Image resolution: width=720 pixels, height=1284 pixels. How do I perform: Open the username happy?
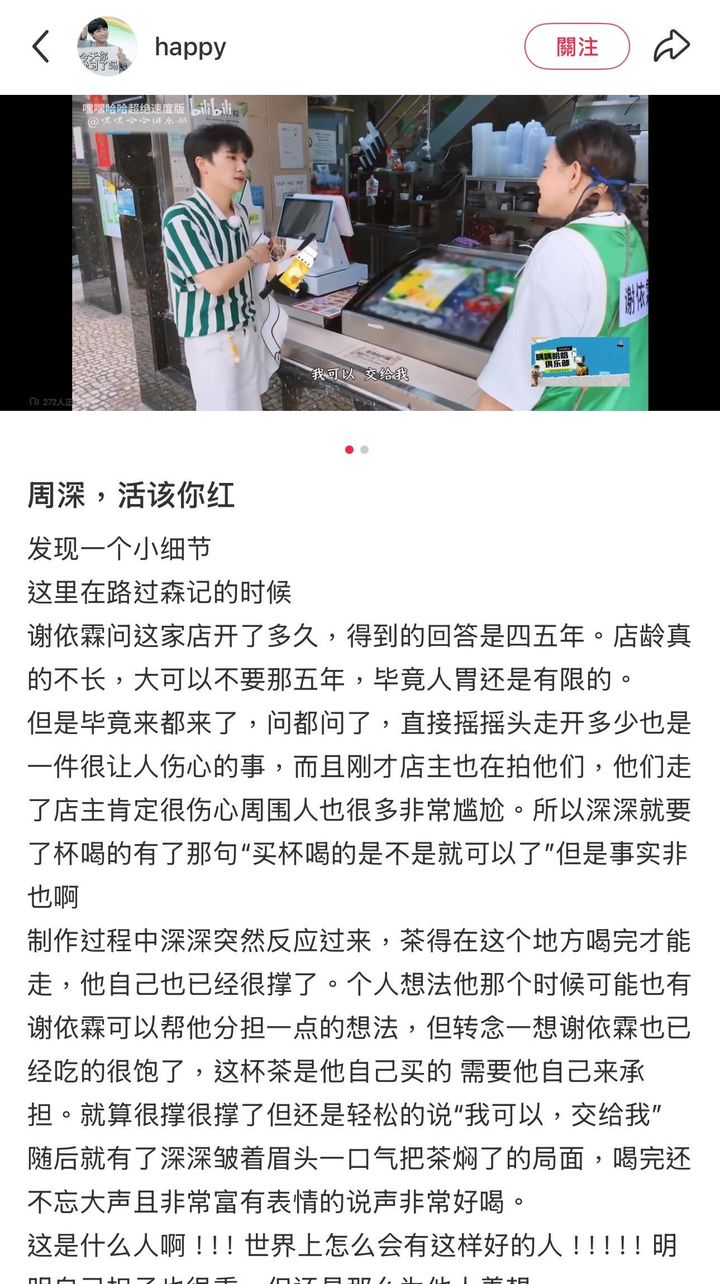point(190,47)
